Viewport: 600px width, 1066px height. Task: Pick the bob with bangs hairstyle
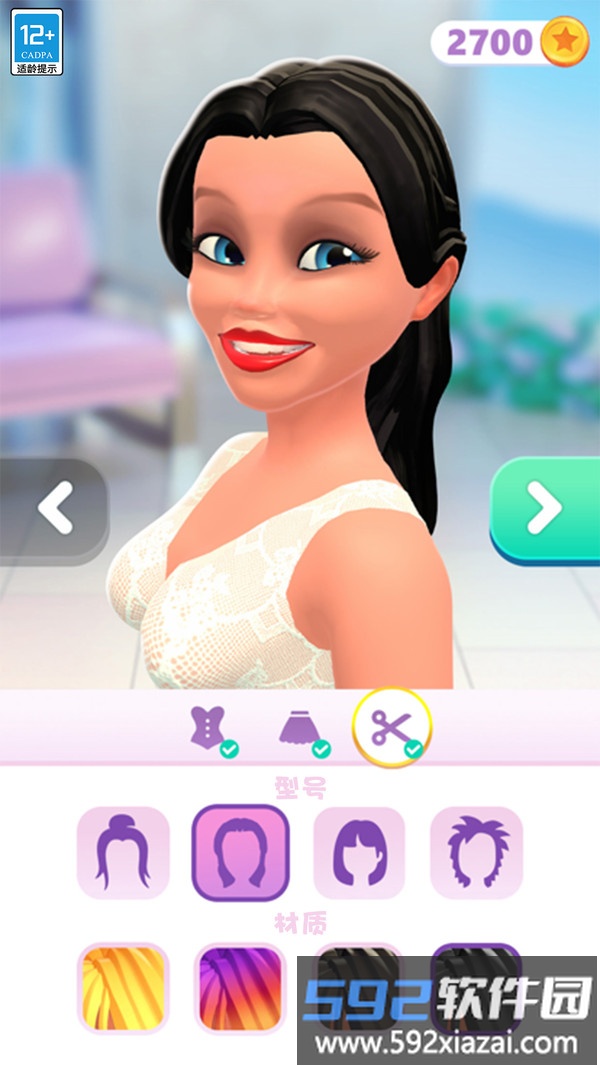(x=359, y=852)
